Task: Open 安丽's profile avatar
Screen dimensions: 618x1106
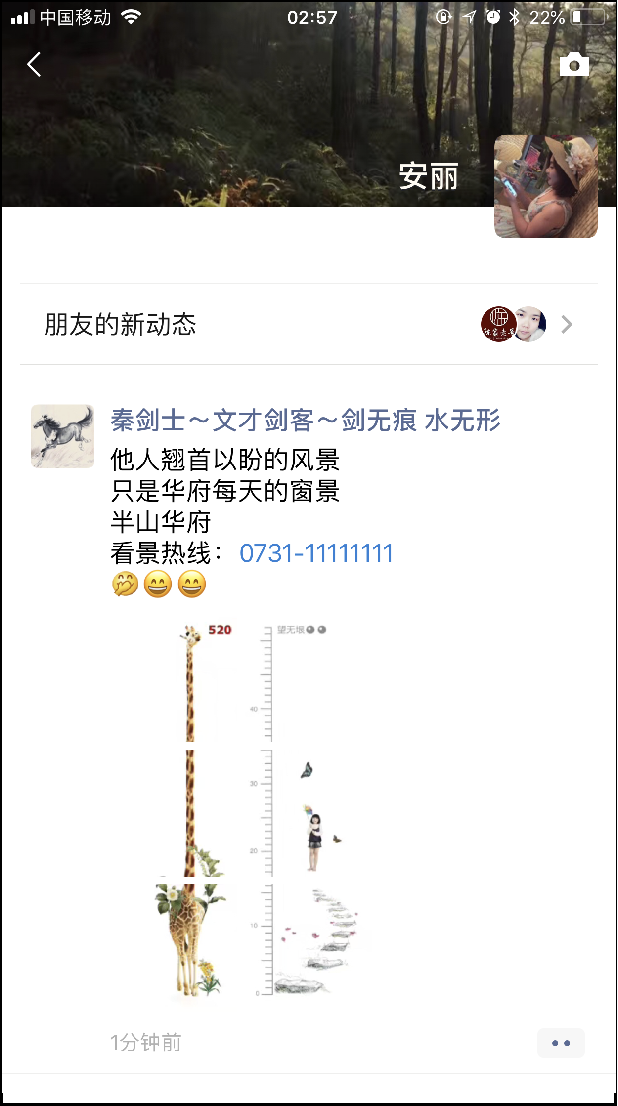Action: [545, 187]
